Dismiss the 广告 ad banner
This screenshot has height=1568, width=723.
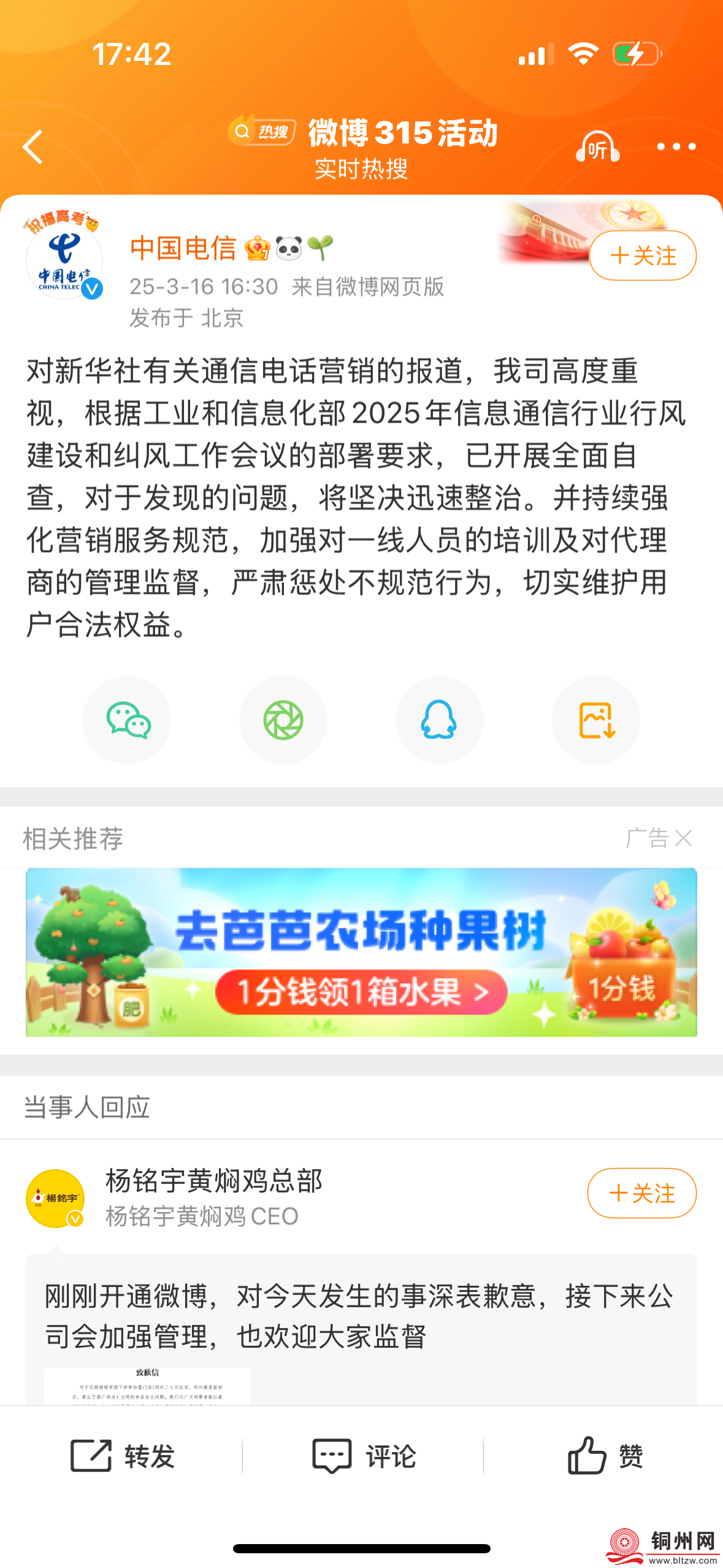pyautogui.click(x=682, y=837)
